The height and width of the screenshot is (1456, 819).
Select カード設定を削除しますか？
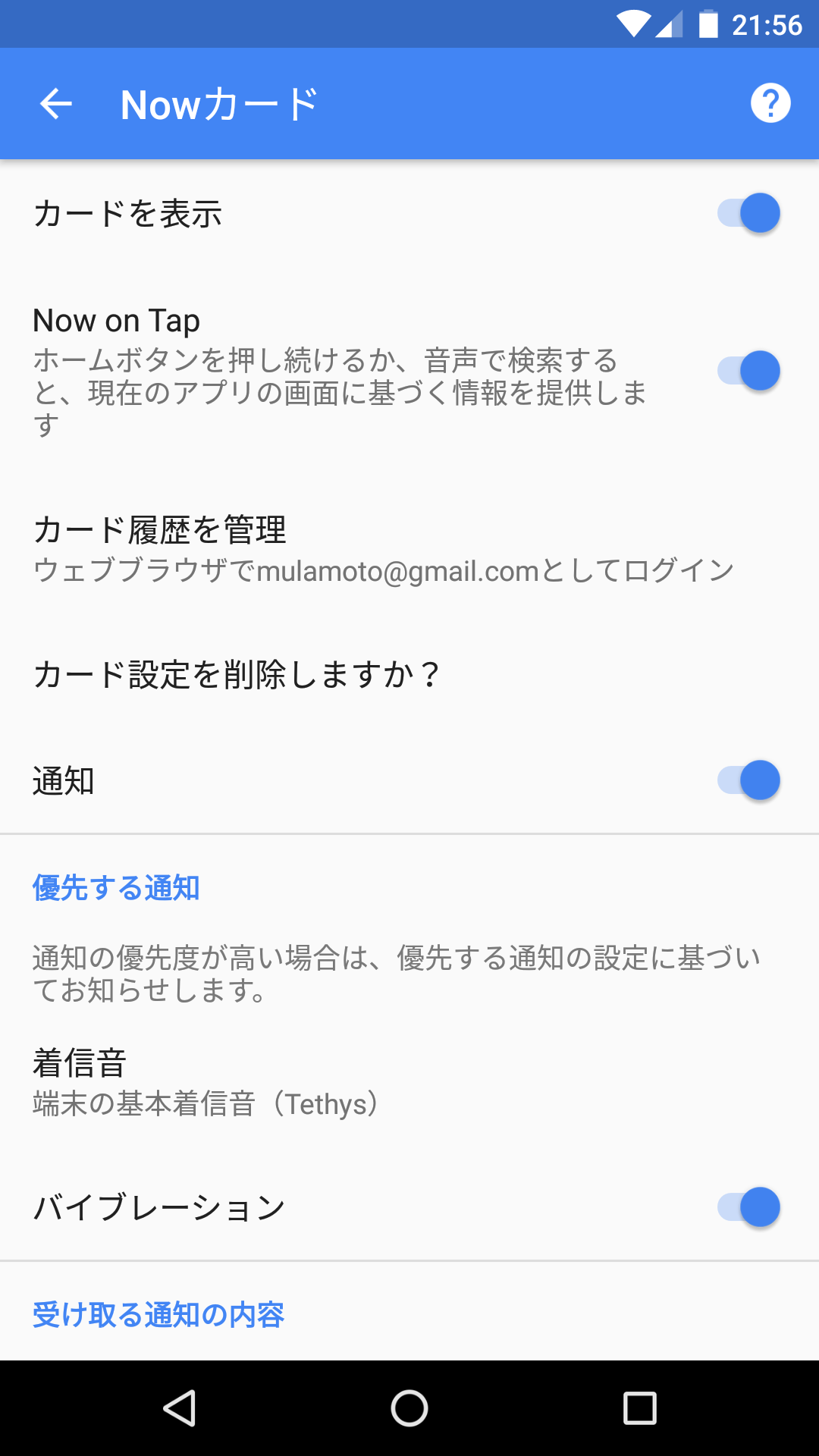click(x=237, y=674)
